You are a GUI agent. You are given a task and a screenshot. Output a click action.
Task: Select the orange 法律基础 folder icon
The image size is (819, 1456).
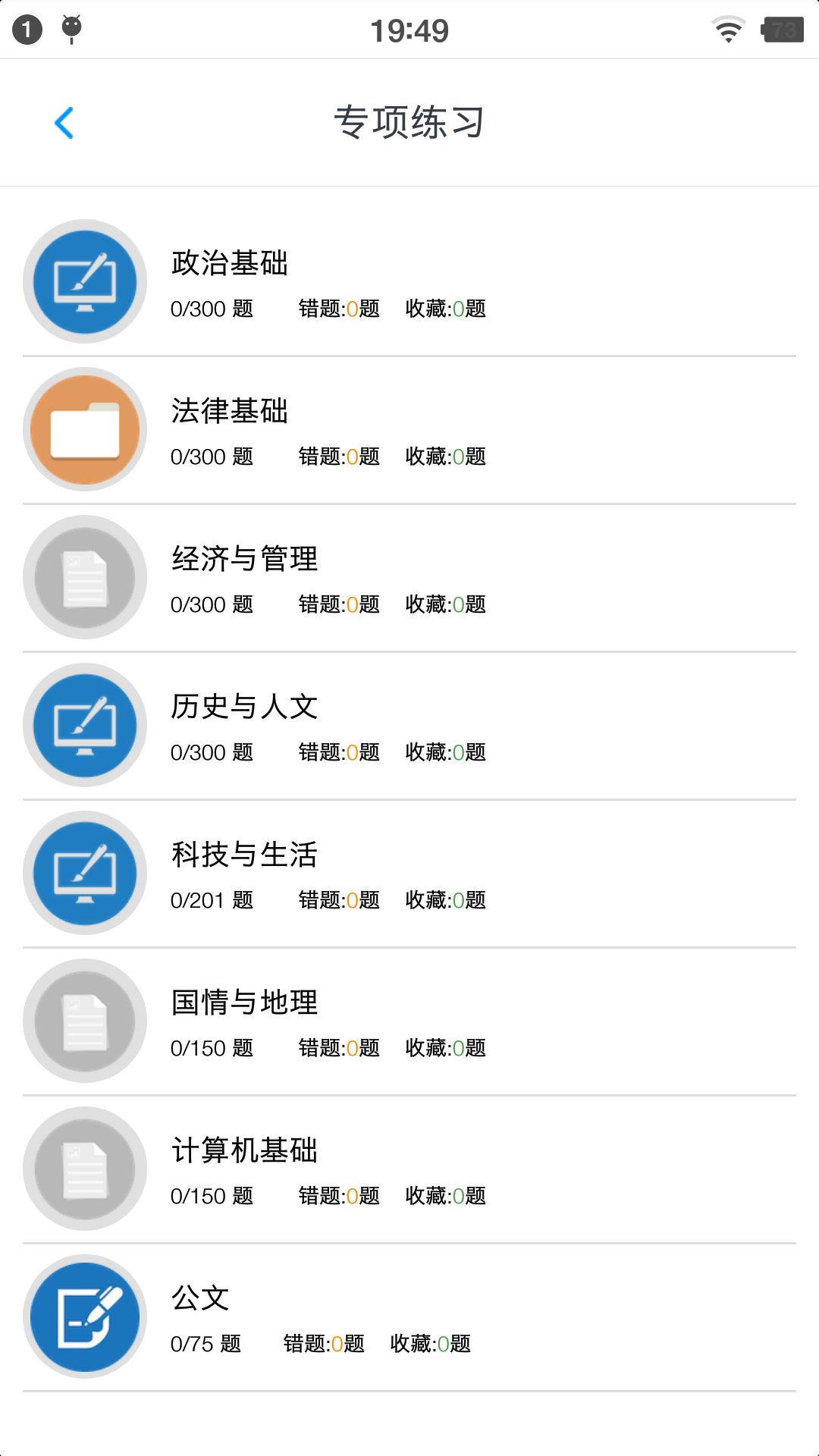click(84, 429)
